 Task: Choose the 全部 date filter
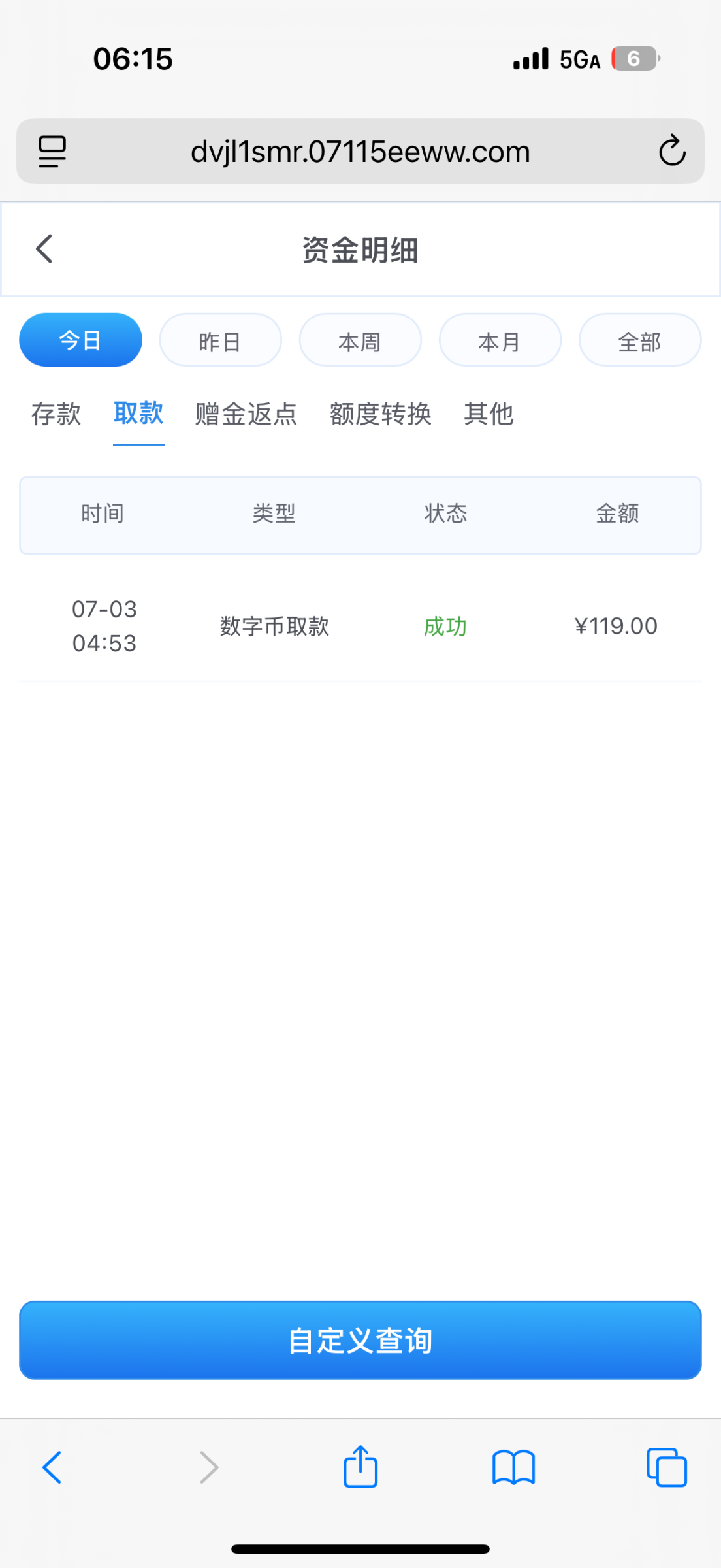(x=640, y=340)
